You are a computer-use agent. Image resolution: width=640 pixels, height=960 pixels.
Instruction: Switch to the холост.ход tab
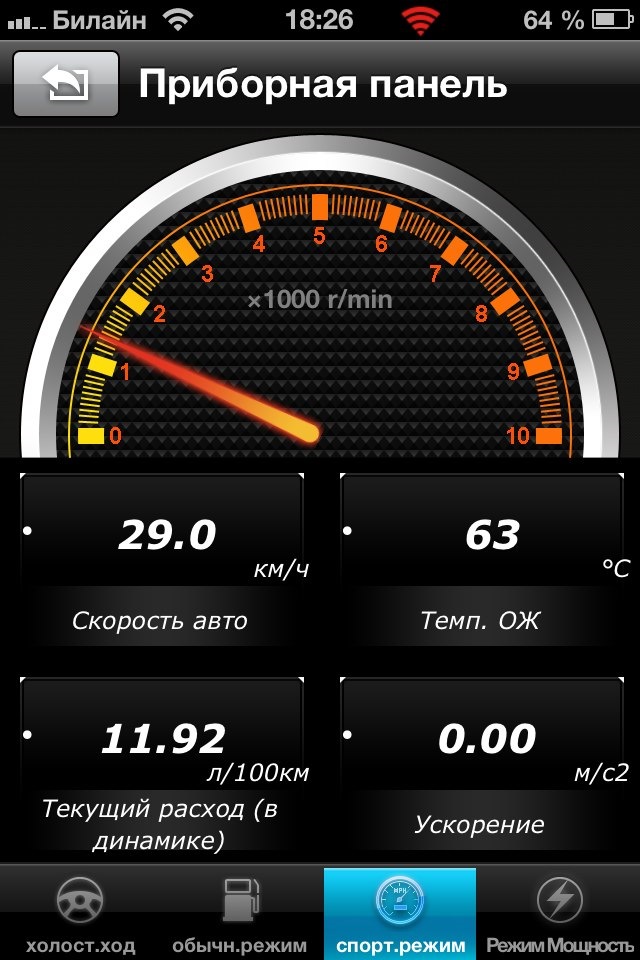point(80,914)
